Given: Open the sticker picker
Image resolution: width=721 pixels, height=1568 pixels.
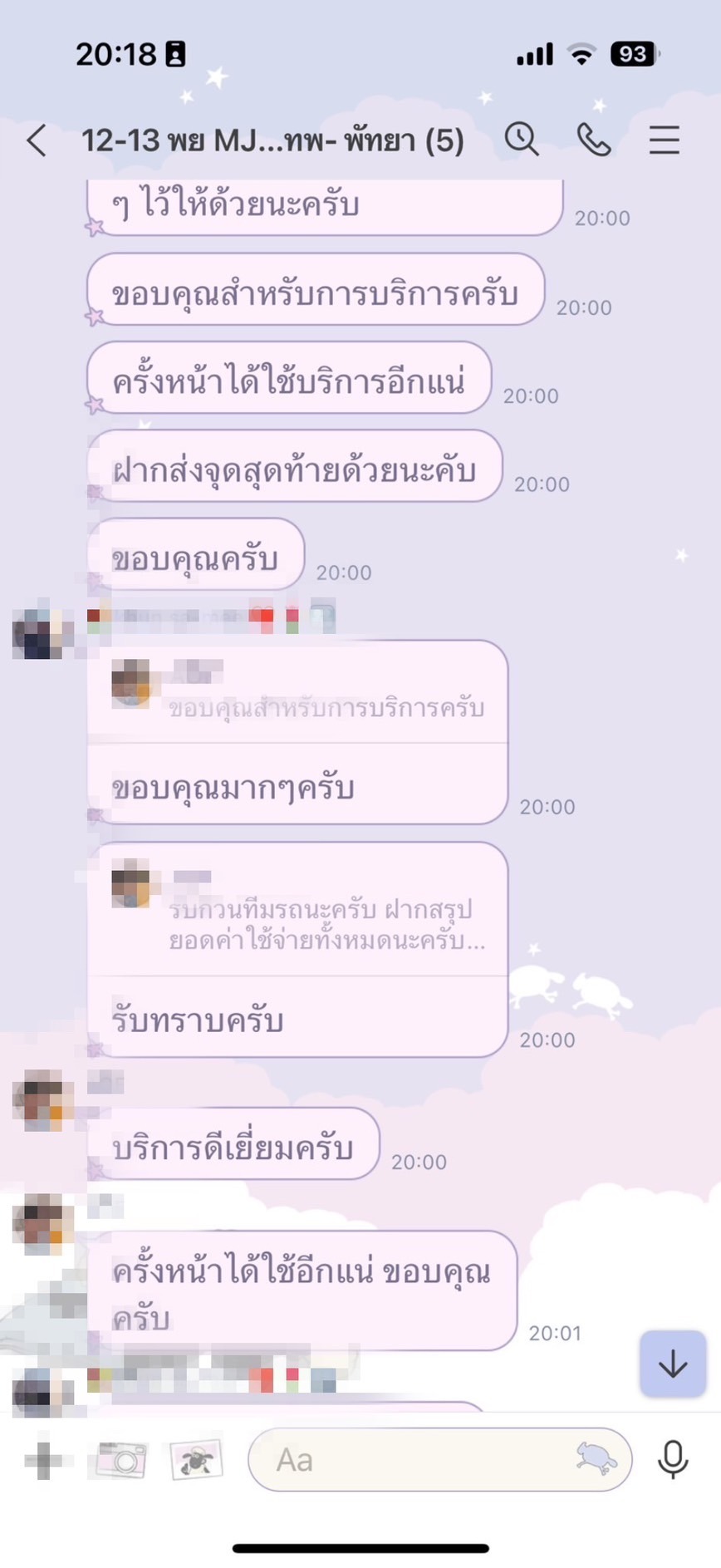Looking at the screenshot, I should pyautogui.click(x=596, y=1459).
